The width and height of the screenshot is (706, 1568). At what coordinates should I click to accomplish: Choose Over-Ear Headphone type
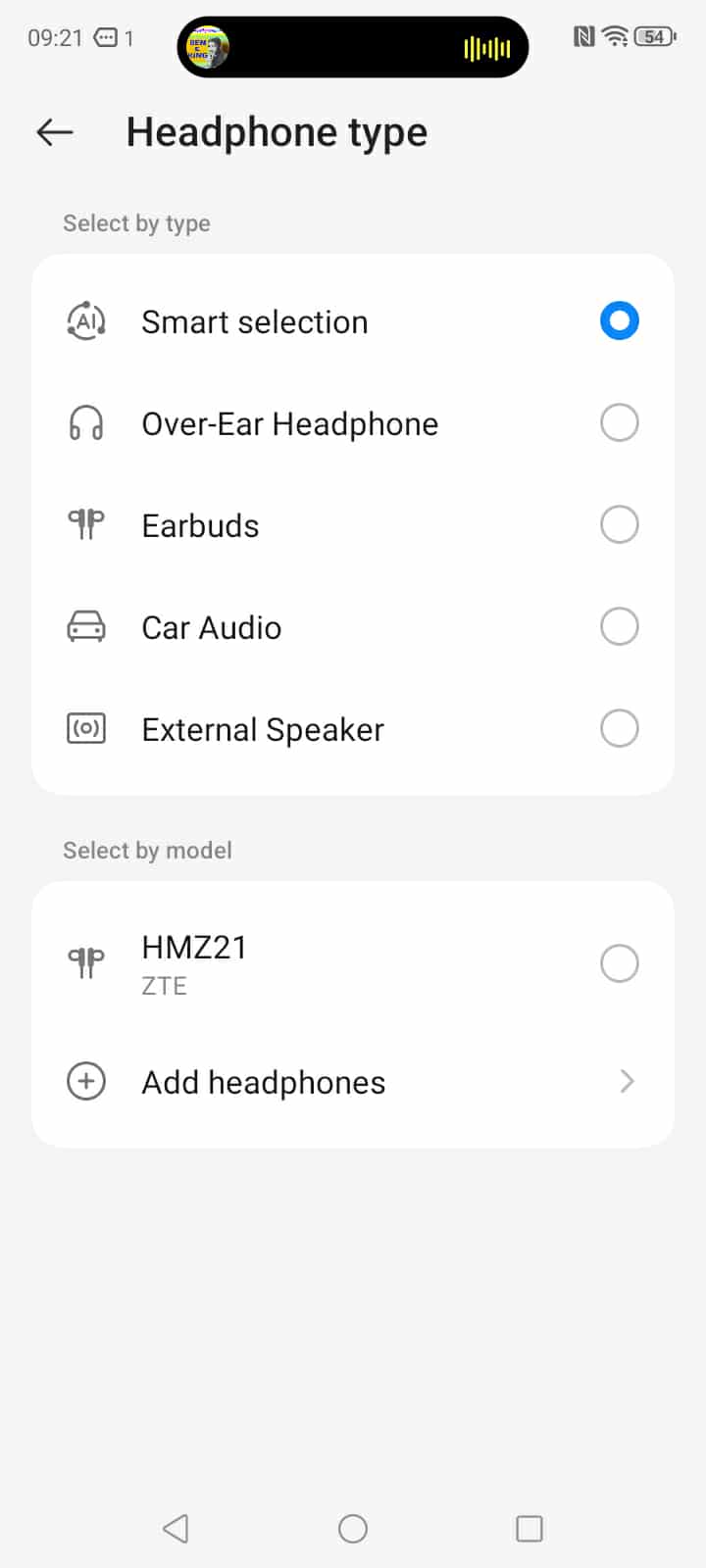[x=619, y=423]
